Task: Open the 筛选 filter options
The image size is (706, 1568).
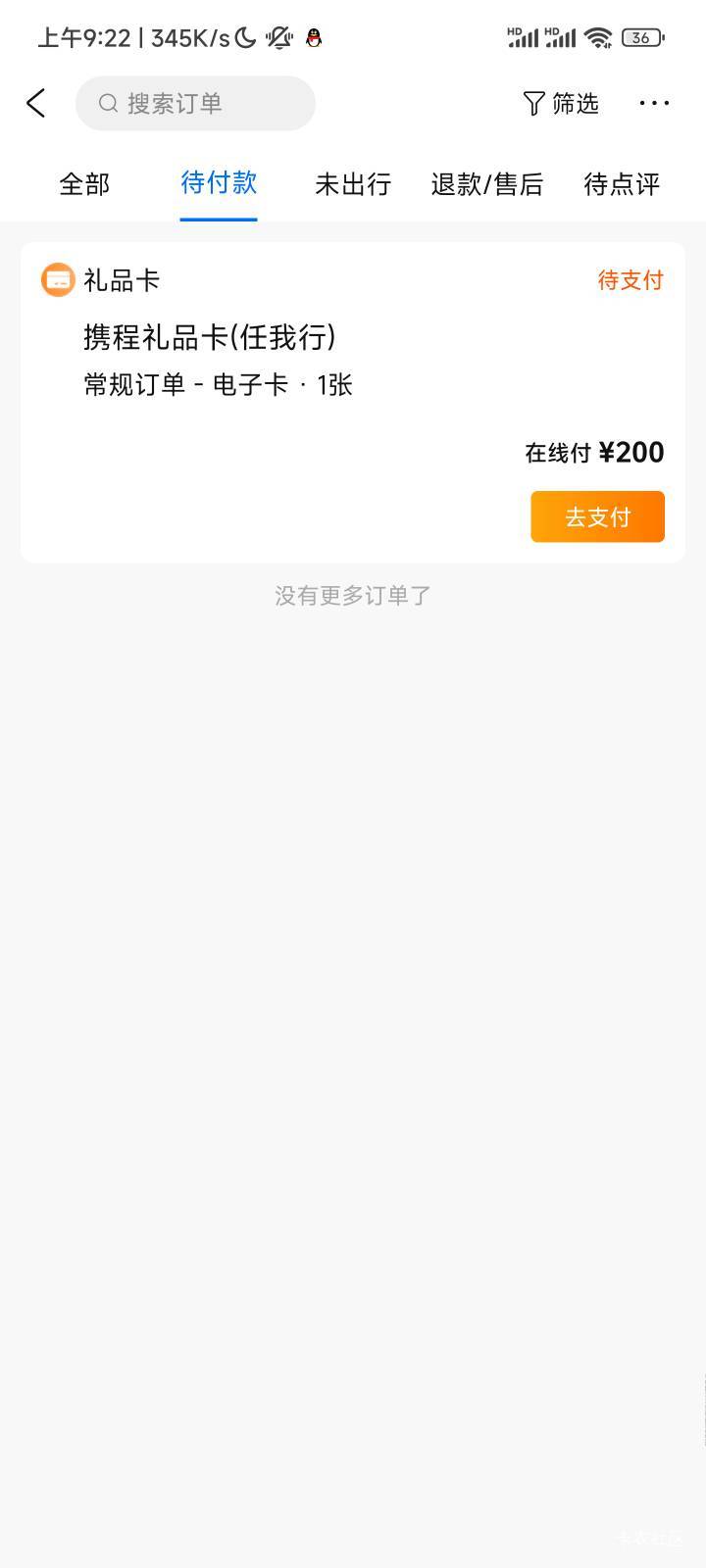Action: click(x=561, y=103)
